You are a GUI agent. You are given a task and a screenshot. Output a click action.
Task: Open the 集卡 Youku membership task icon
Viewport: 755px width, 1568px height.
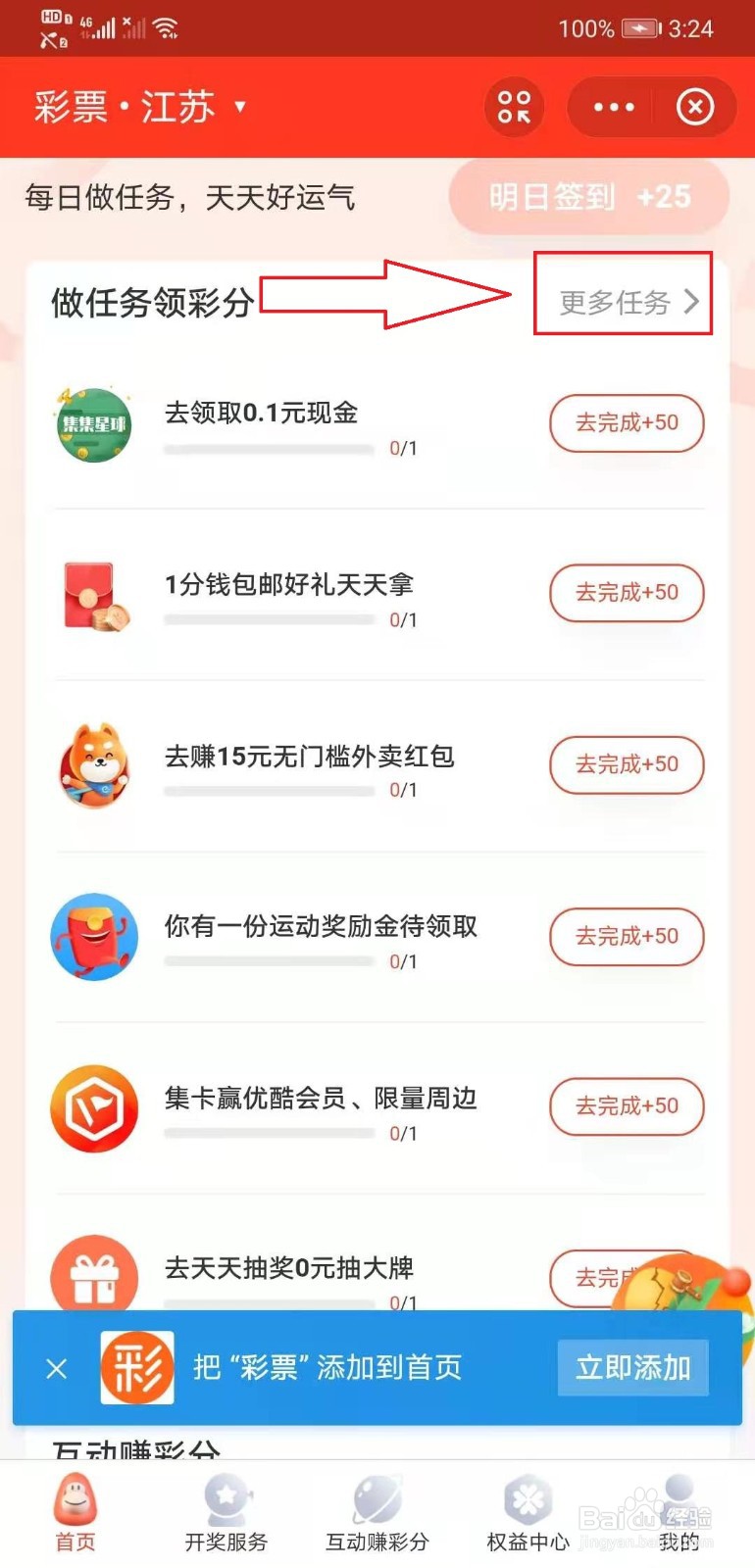(x=94, y=1107)
